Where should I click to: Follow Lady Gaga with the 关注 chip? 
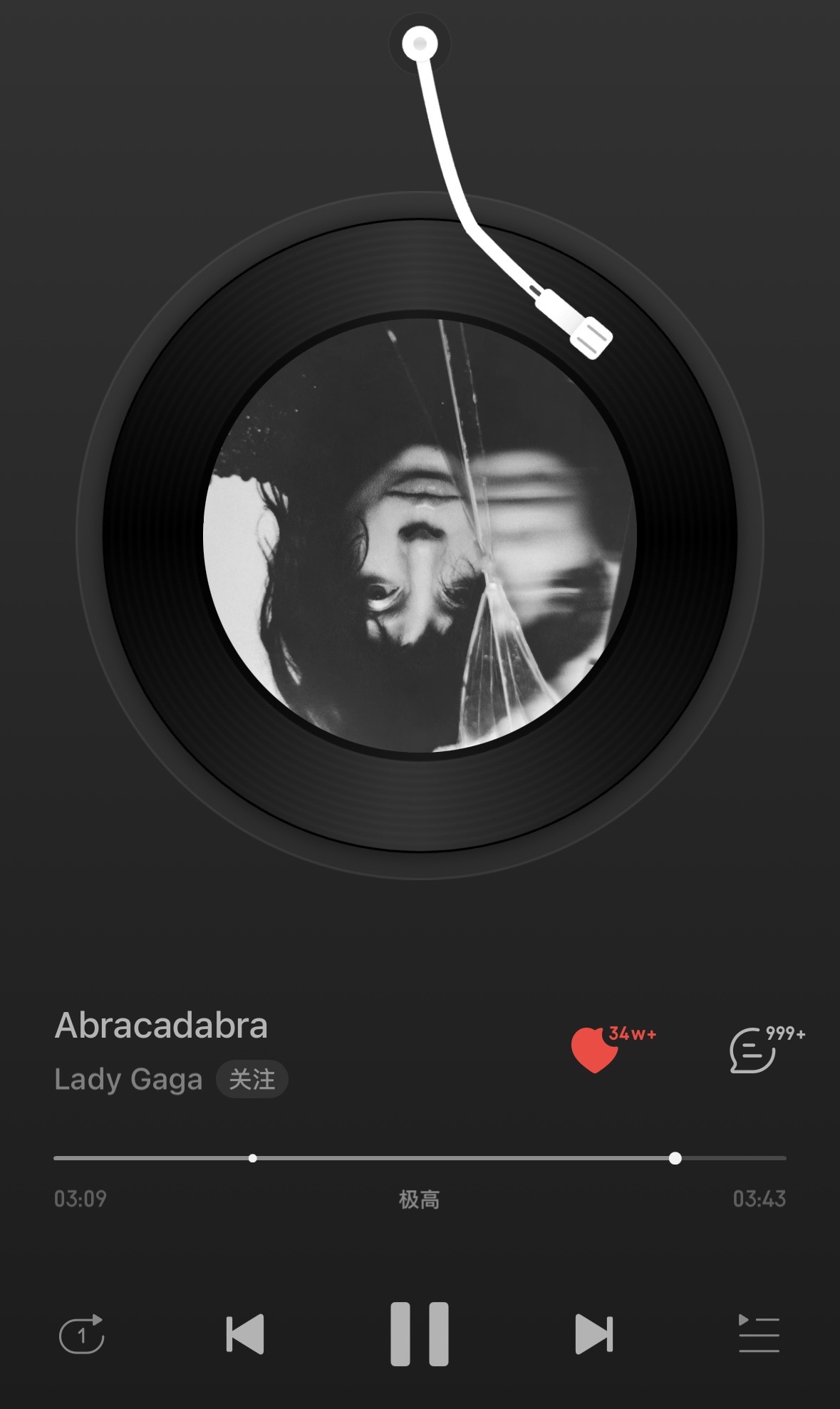pyautogui.click(x=252, y=1079)
